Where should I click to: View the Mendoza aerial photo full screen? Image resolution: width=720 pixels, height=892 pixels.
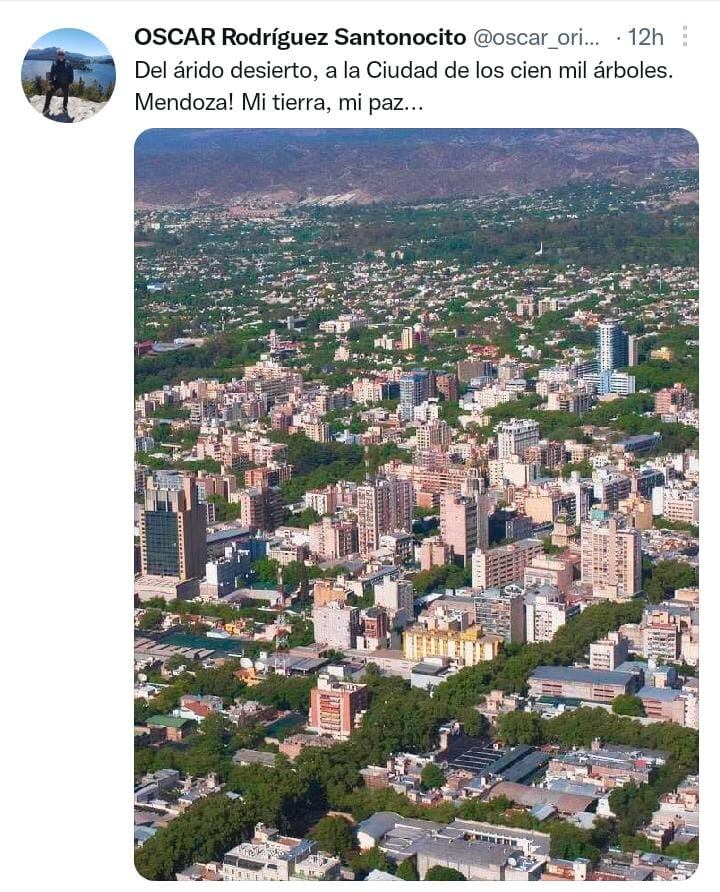[416, 504]
